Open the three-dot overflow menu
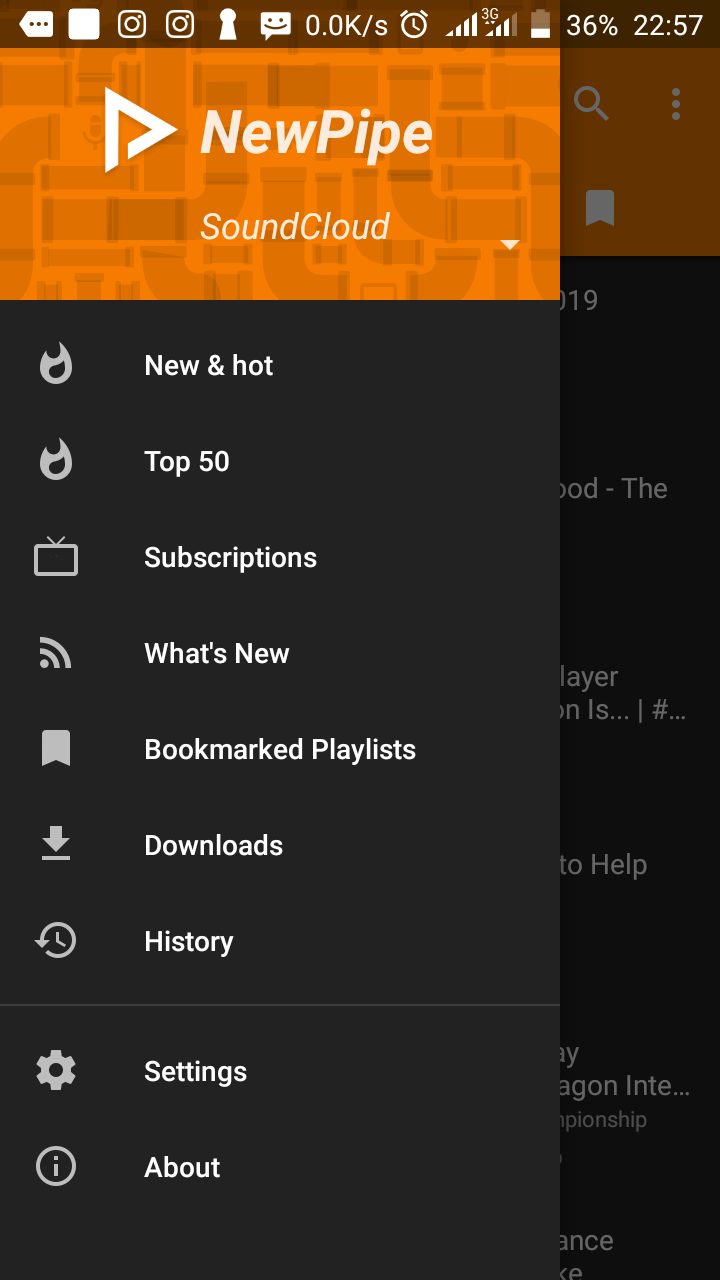Screen dimensions: 720x1280 (x=676, y=103)
